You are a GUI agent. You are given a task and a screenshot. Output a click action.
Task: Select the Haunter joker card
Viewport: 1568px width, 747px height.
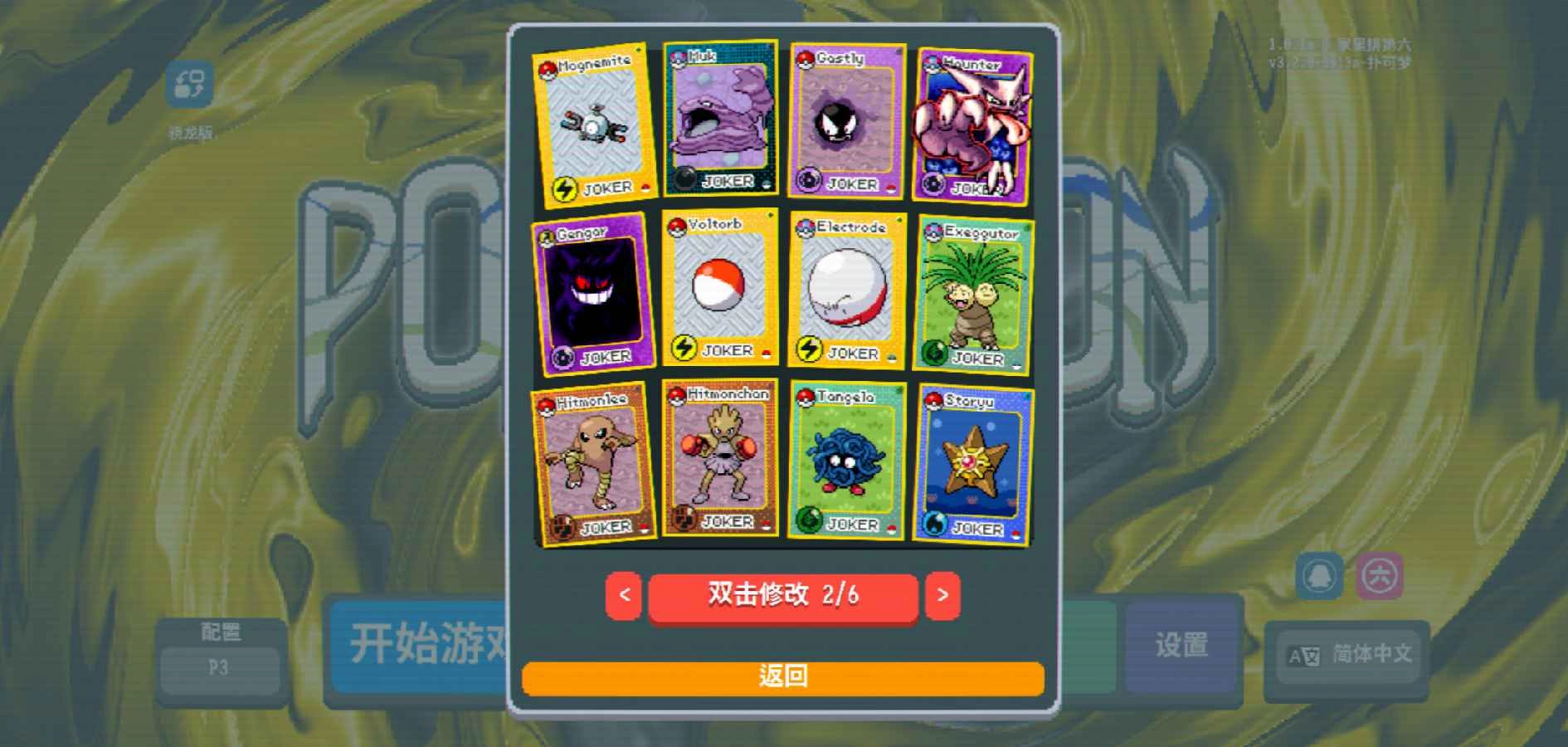coord(972,126)
